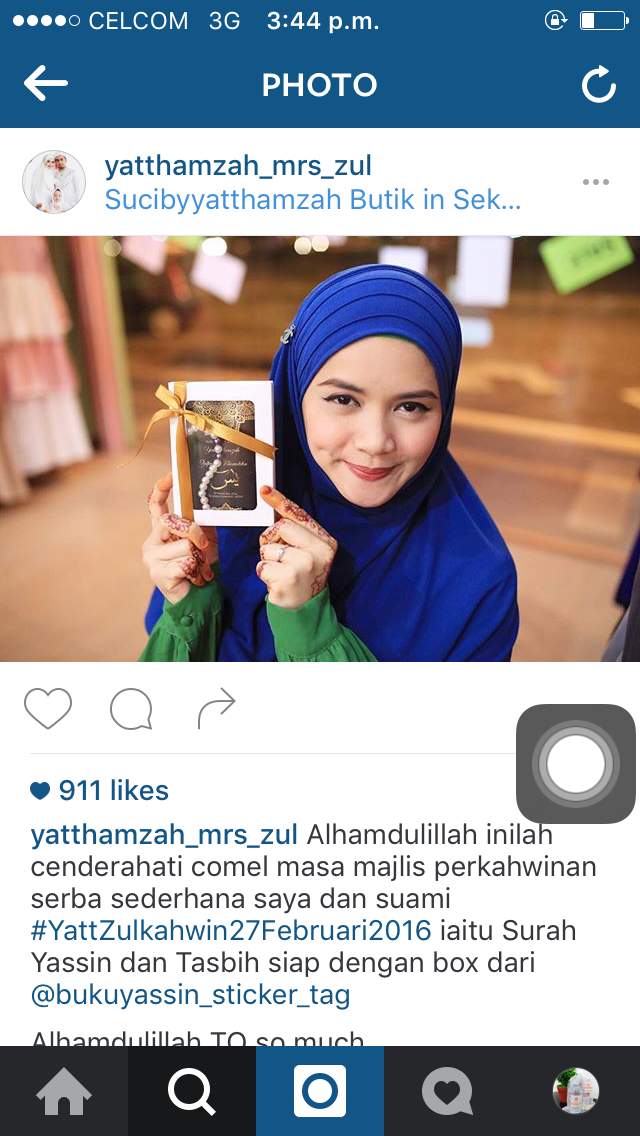
Task: Switch to the Activity heart tab
Action: tap(447, 1091)
